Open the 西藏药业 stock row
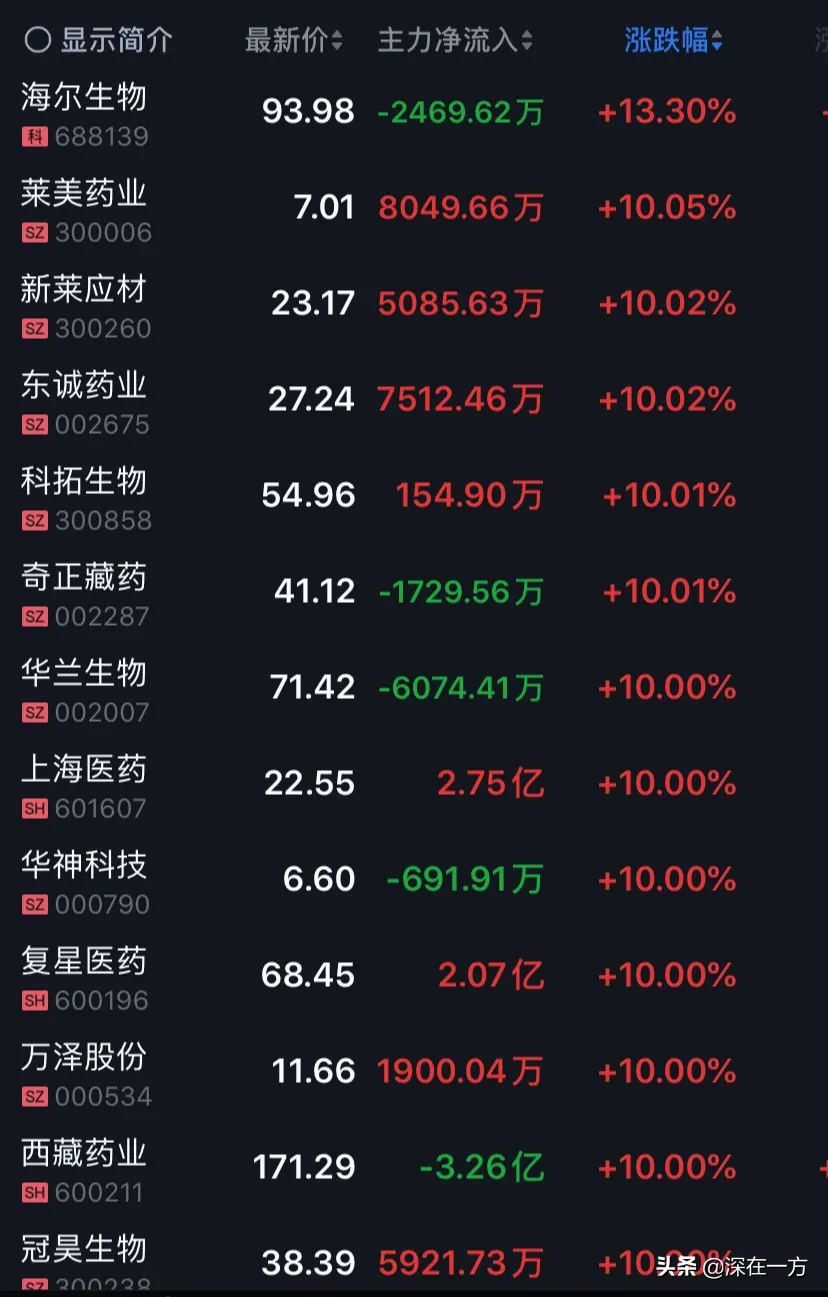This screenshot has width=828, height=1297. (x=84, y=1154)
